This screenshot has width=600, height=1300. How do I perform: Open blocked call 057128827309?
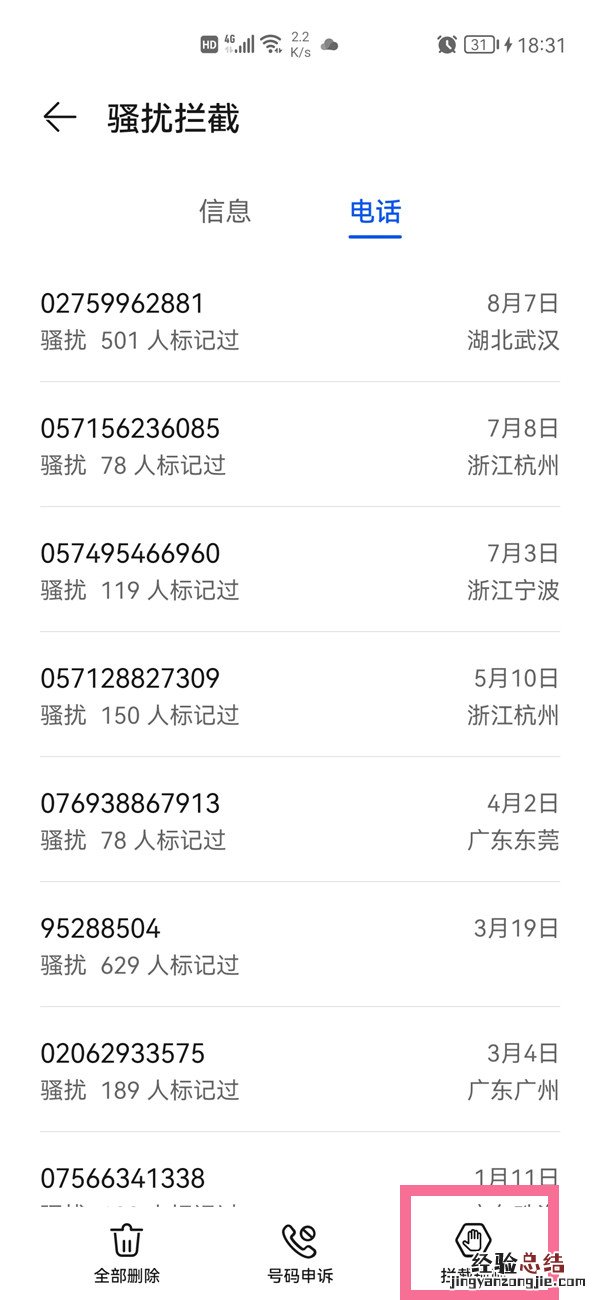coord(300,696)
